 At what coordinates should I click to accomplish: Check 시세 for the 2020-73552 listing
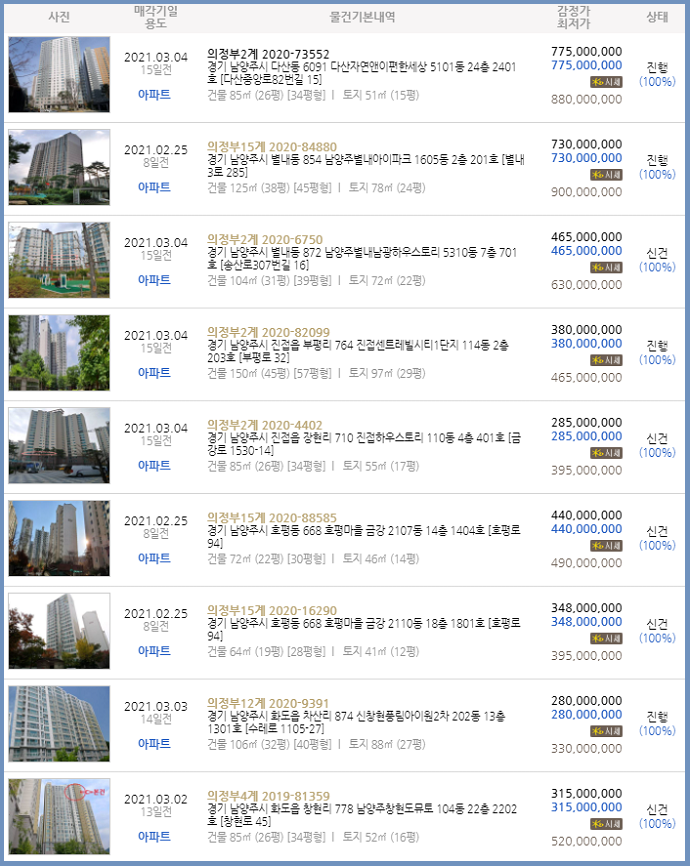tap(606, 81)
